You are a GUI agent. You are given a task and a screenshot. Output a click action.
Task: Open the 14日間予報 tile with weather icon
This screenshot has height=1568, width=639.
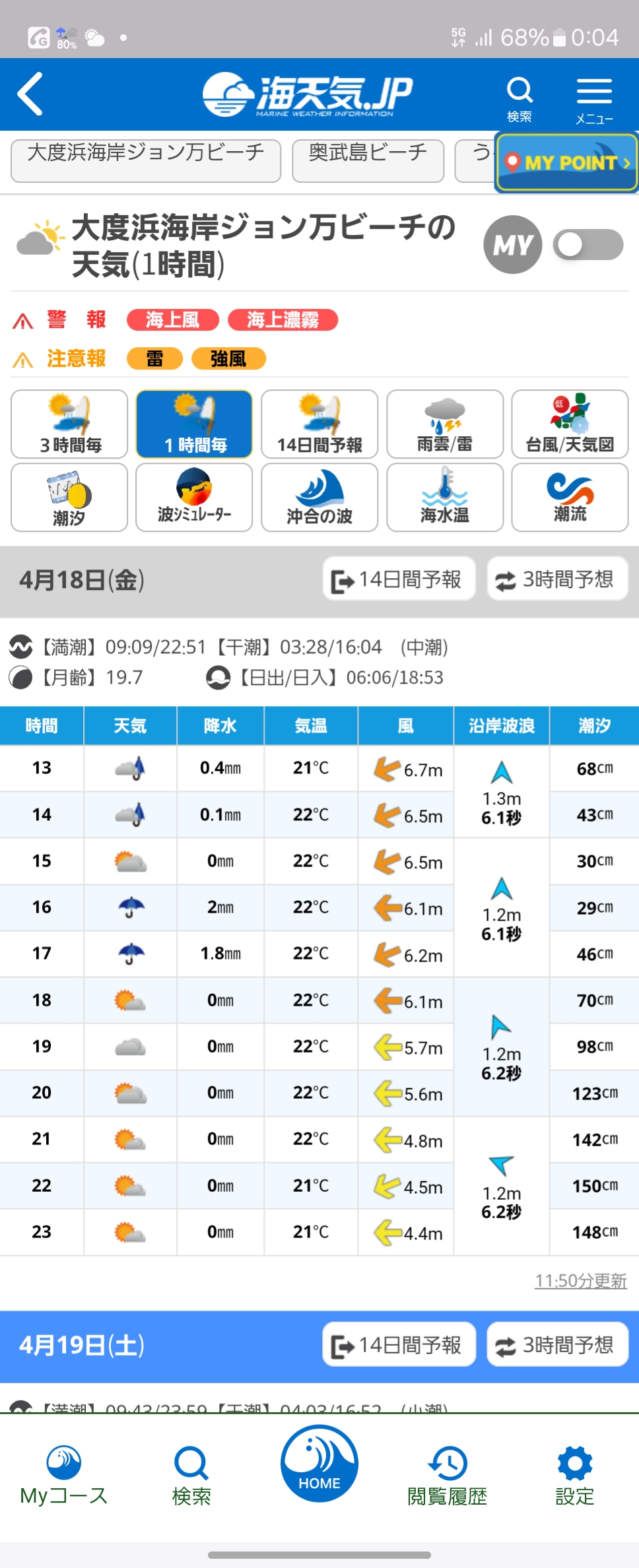click(x=319, y=424)
